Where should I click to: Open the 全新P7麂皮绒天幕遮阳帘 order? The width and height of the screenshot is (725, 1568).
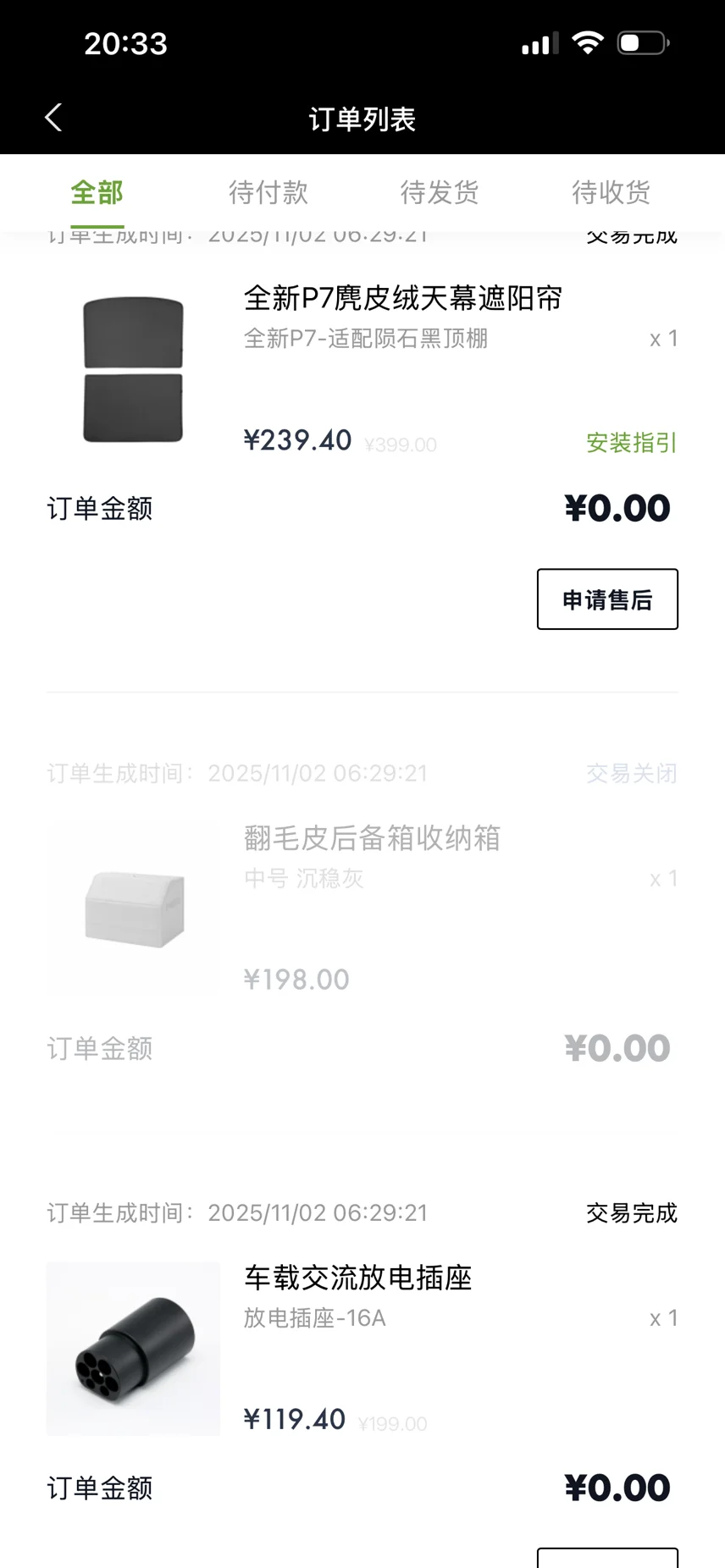(402, 299)
